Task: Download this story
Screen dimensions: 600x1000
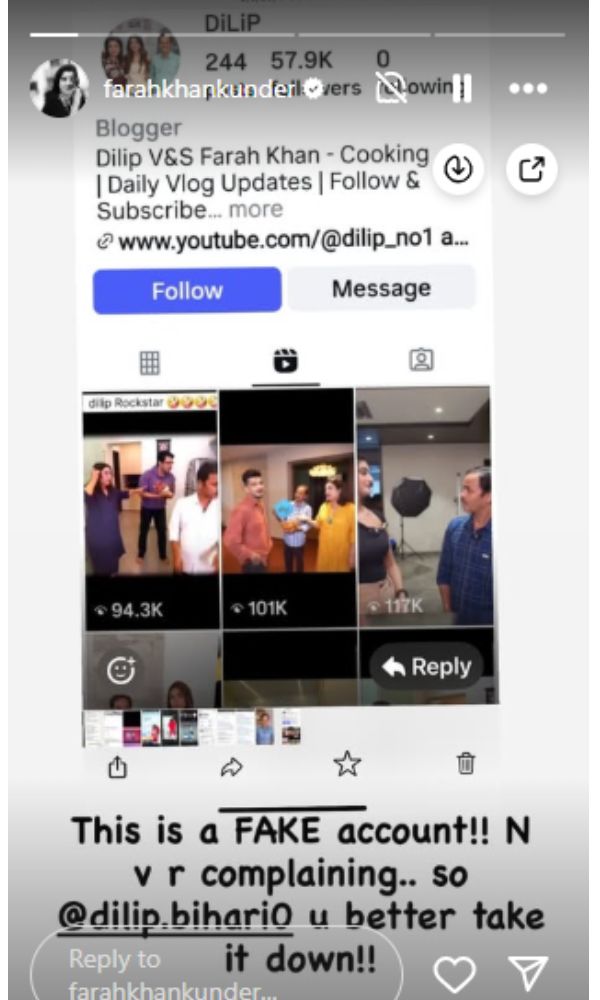Action: coord(458,170)
